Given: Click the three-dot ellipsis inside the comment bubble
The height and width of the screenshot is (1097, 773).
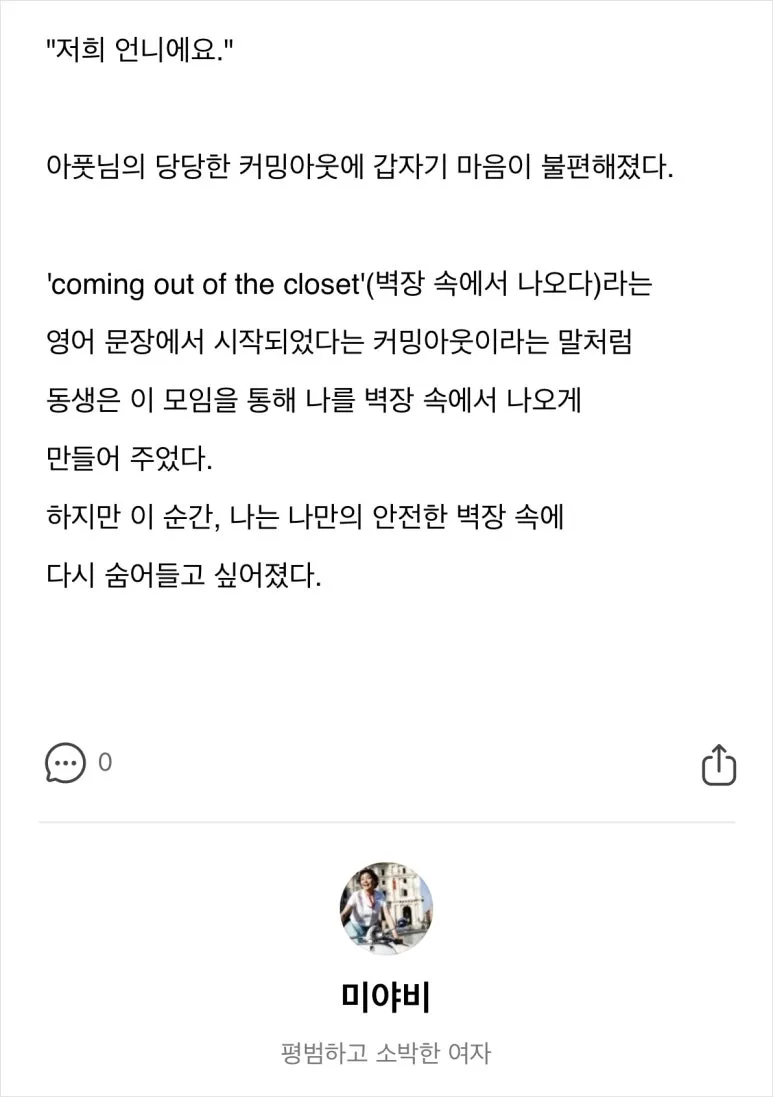Looking at the screenshot, I should coord(64,763).
